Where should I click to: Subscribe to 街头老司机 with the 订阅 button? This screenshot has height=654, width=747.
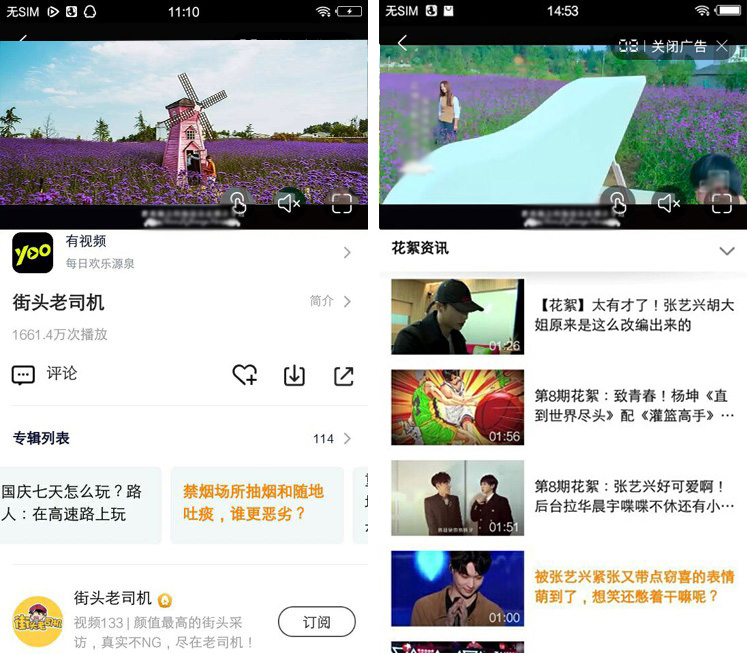[x=316, y=622]
